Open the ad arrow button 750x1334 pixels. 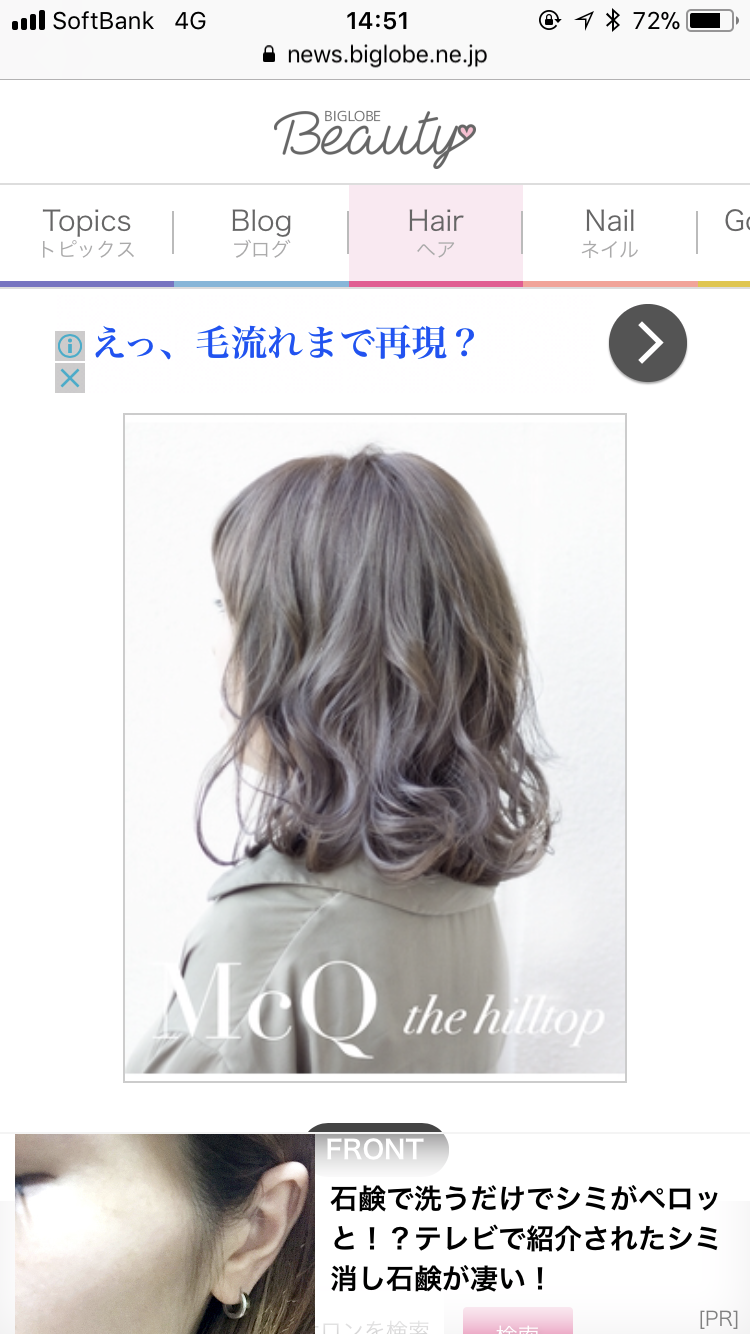tap(648, 343)
